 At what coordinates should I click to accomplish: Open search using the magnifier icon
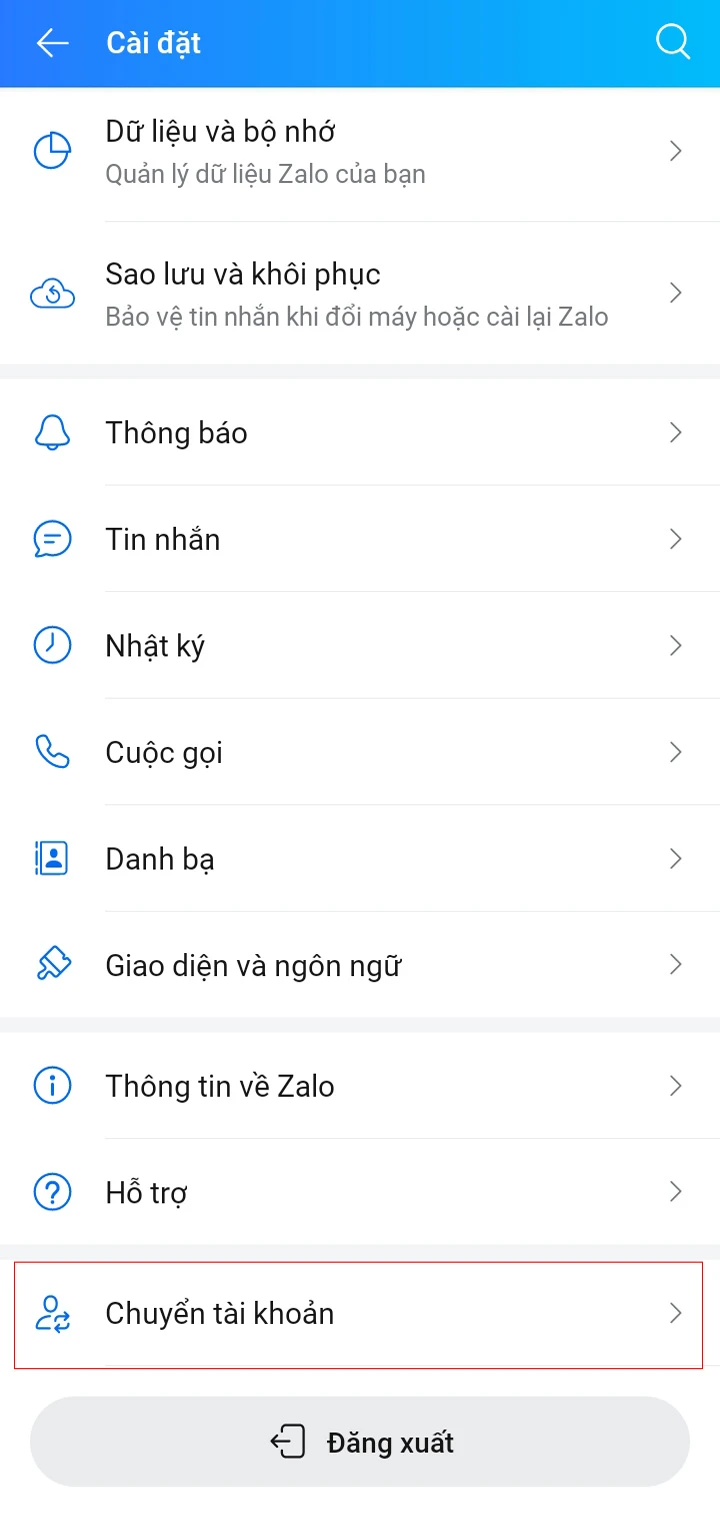[672, 42]
